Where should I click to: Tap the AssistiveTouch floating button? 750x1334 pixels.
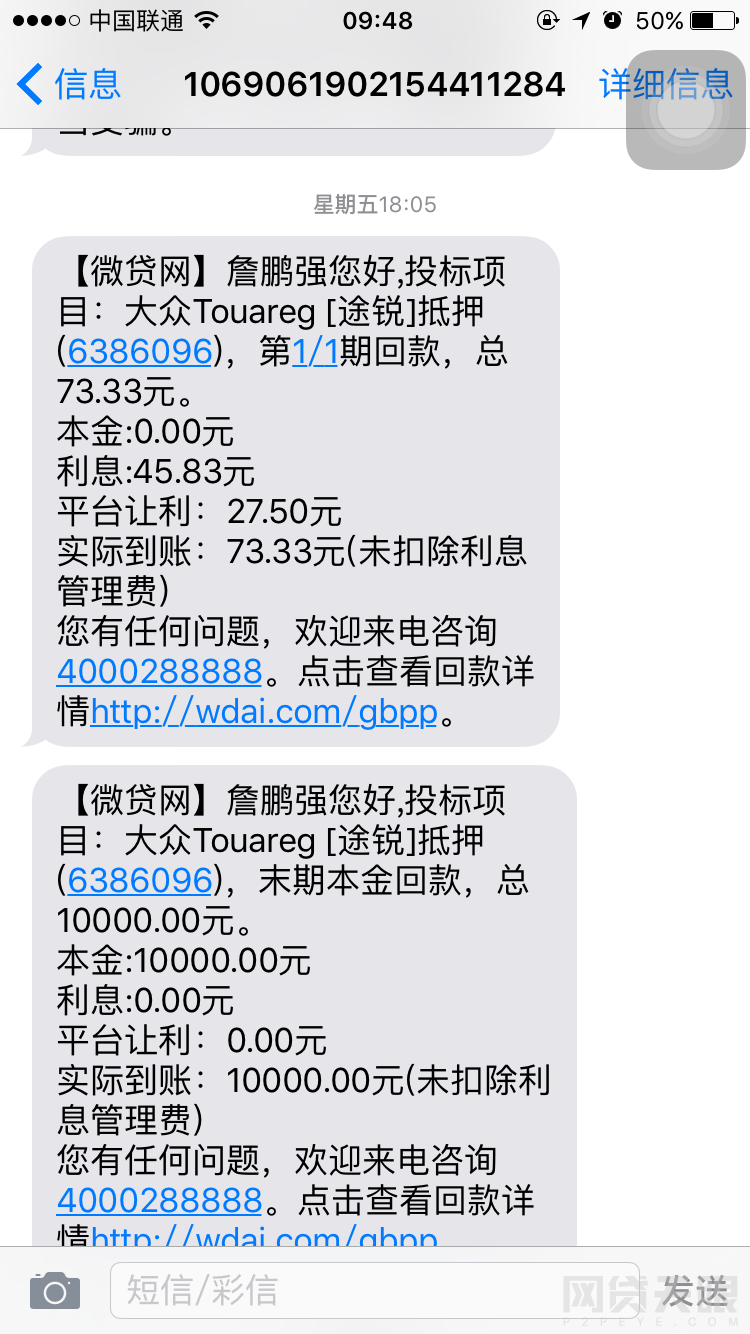pyautogui.click(x=686, y=110)
